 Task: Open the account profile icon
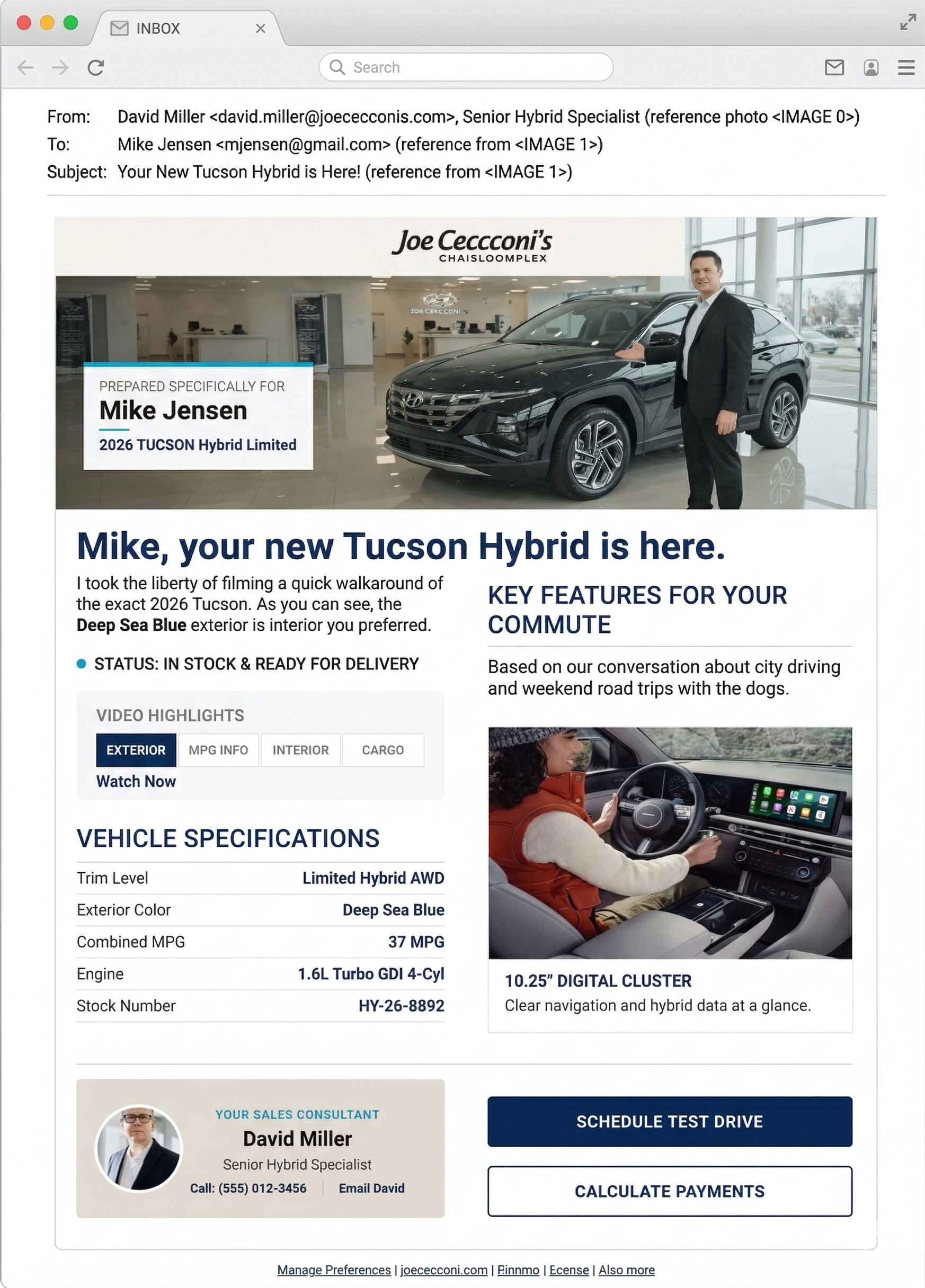(x=870, y=68)
